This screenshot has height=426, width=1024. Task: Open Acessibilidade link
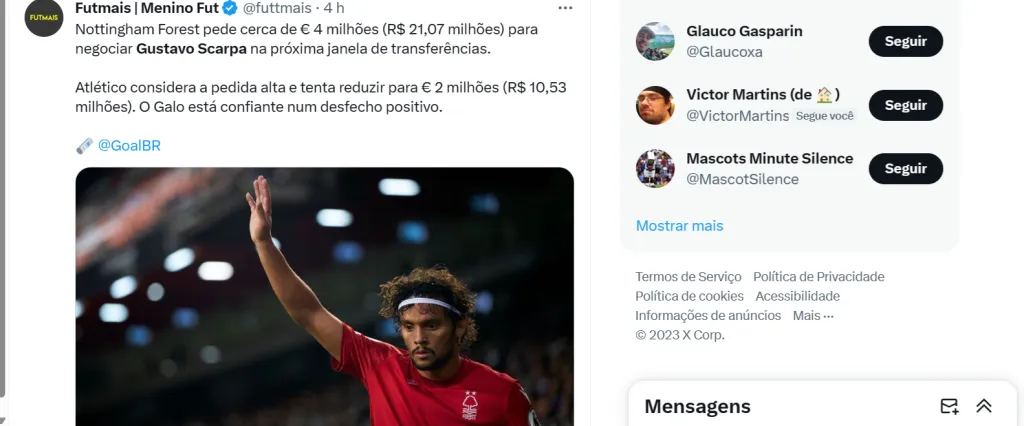(x=797, y=296)
